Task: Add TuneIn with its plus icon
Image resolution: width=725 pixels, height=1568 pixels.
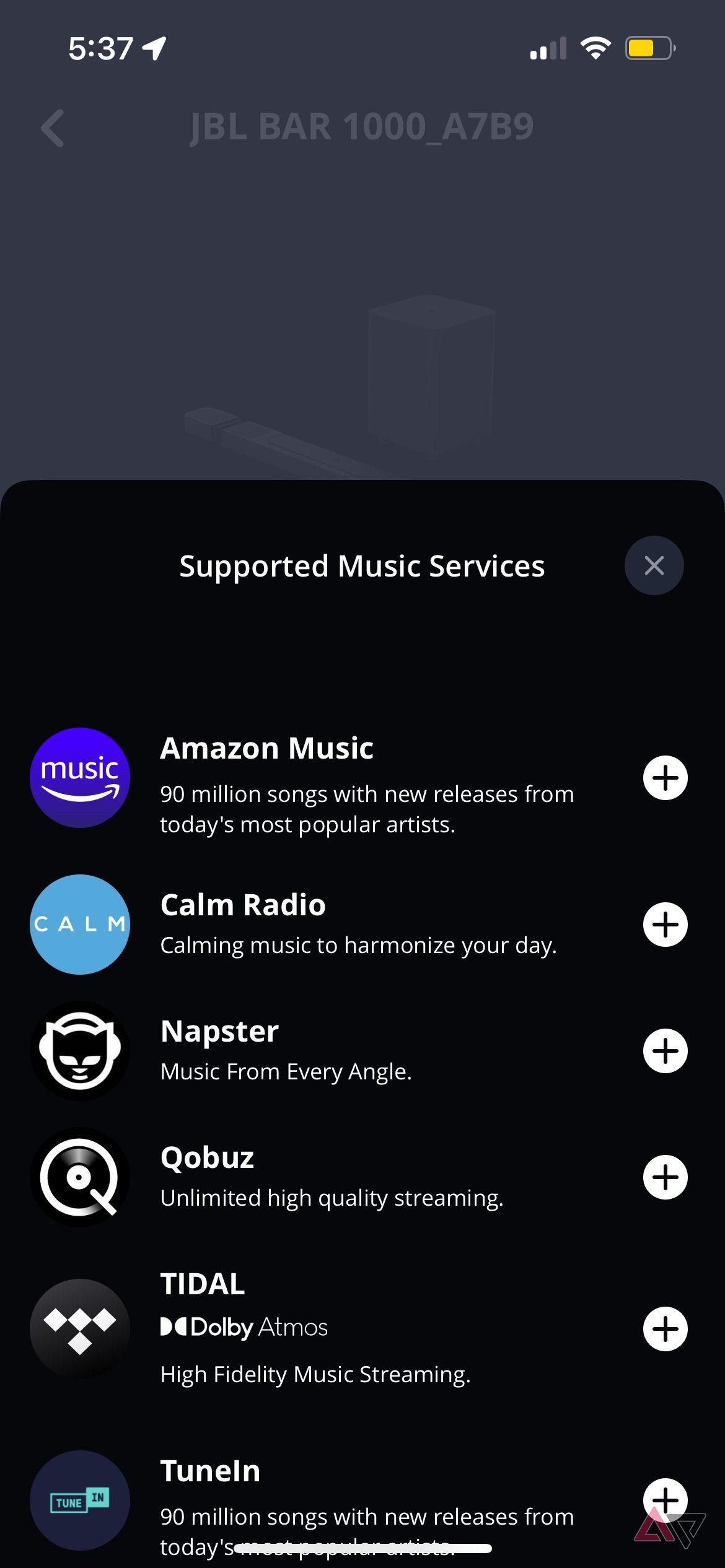Action: pos(666,1500)
